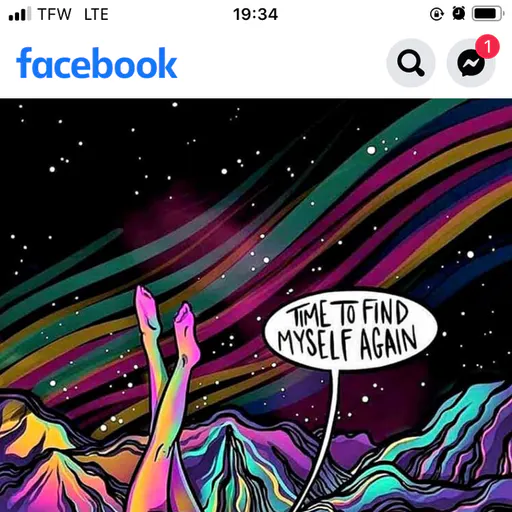Open Facebook search
Image resolution: width=512 pixels, height=512 pixels.
tap(411, 63)
